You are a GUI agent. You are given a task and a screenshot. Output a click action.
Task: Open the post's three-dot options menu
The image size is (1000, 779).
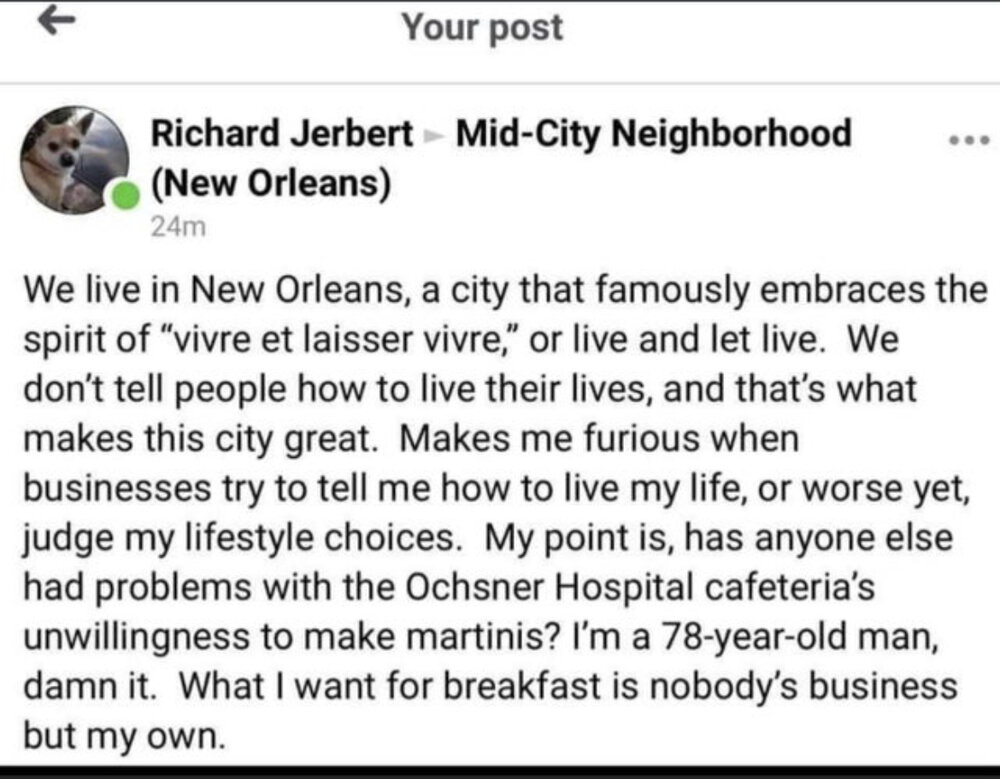(x=968, y=142)
